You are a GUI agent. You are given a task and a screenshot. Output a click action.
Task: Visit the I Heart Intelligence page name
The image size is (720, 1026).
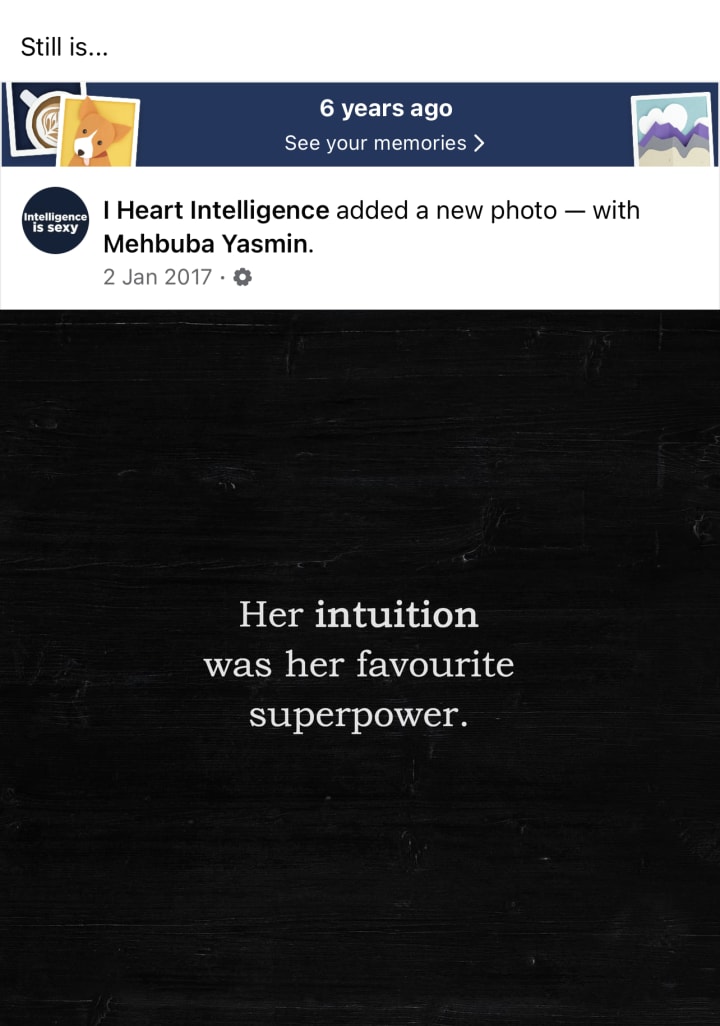pos(216,210)
